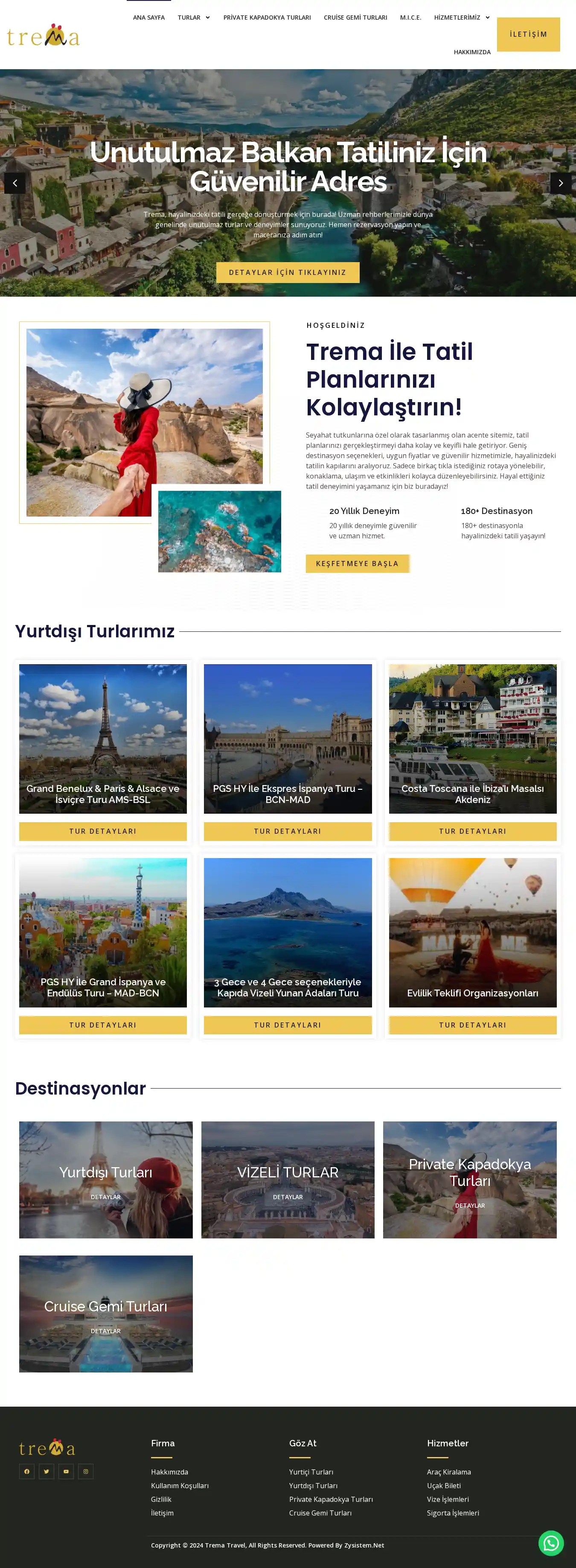Screen dimensions: 576x1568
Task: Open Private Kapadokya Turları in navigation bar
Action: 267,18
